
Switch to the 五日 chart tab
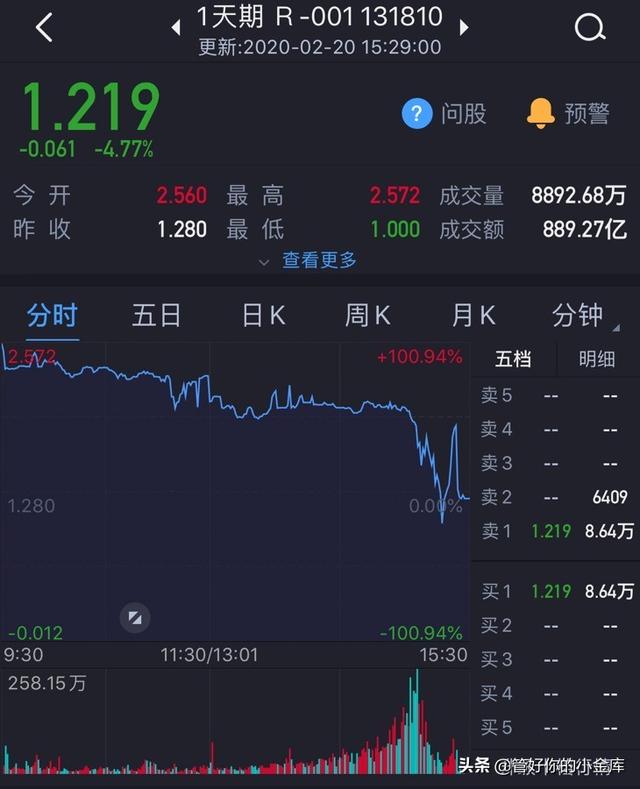point(157,316)
